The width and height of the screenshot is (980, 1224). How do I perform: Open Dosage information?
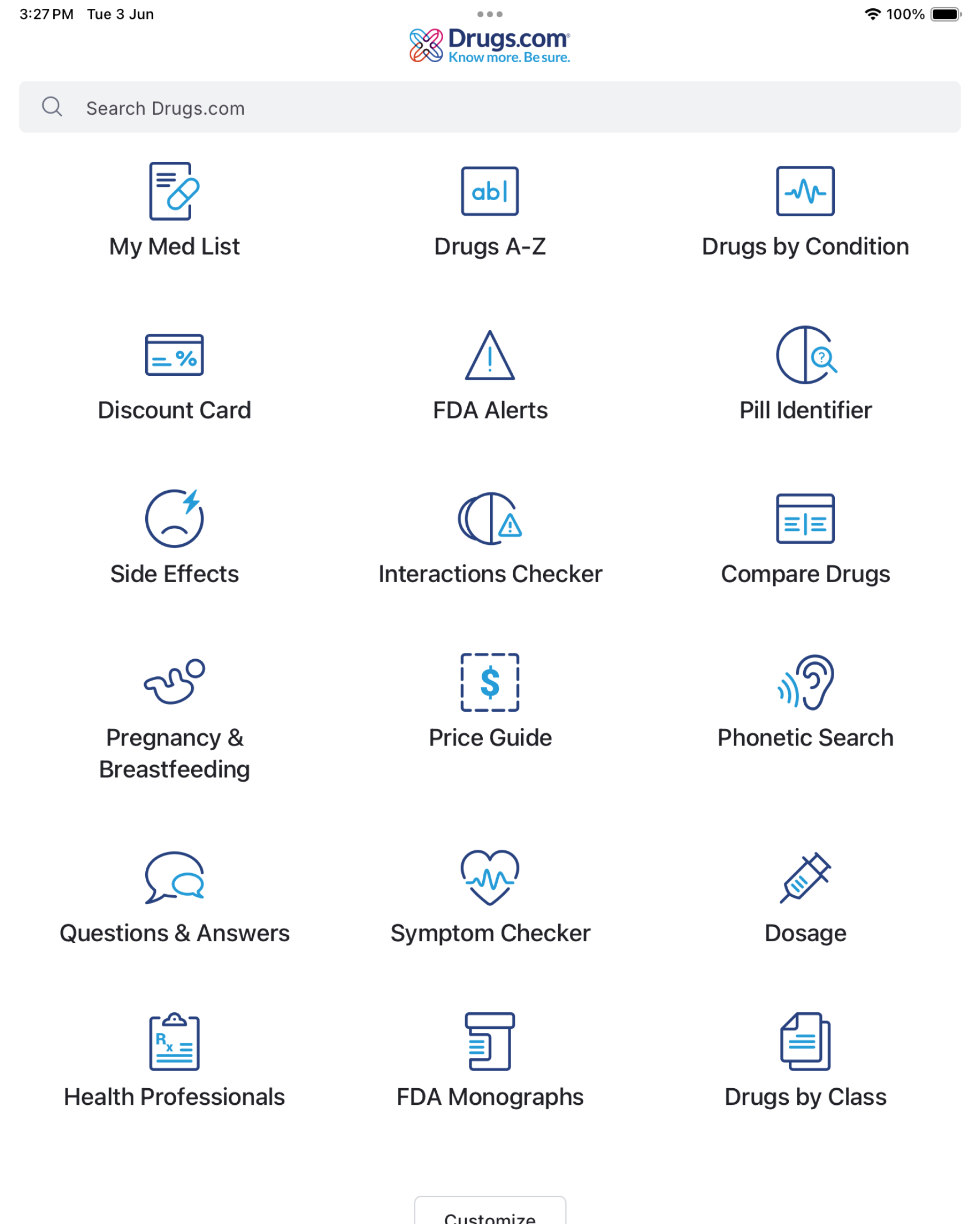click(x=805, y=897)
